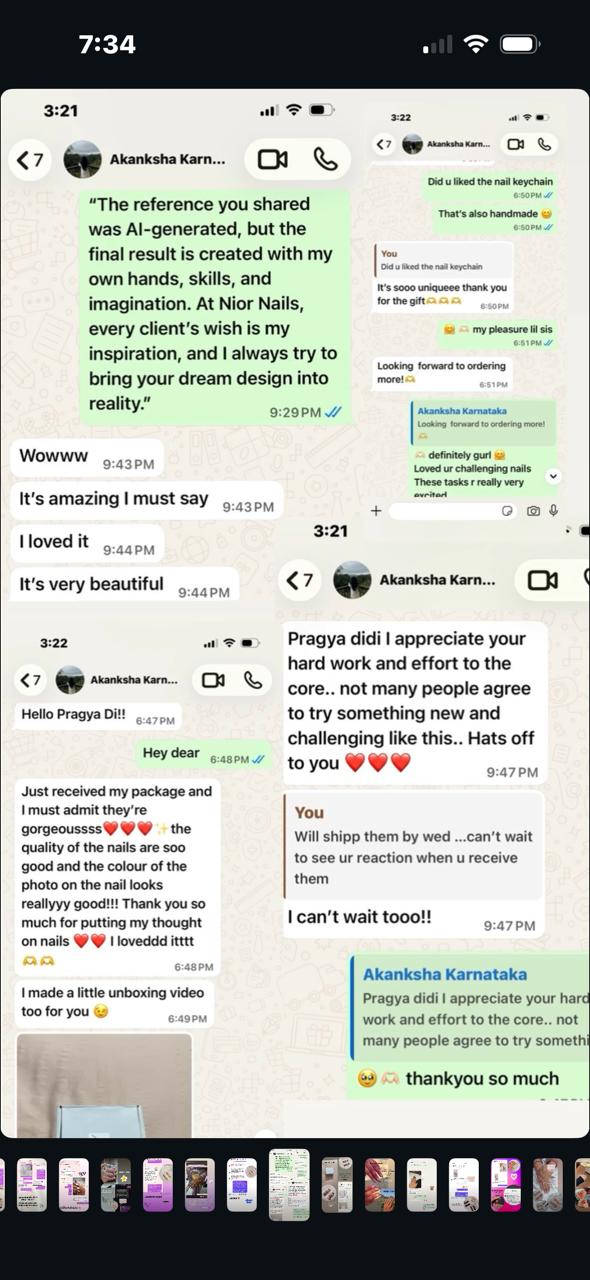Open the thumbnail just after the selected one

pyautogui.click(x=337, y=1185)
